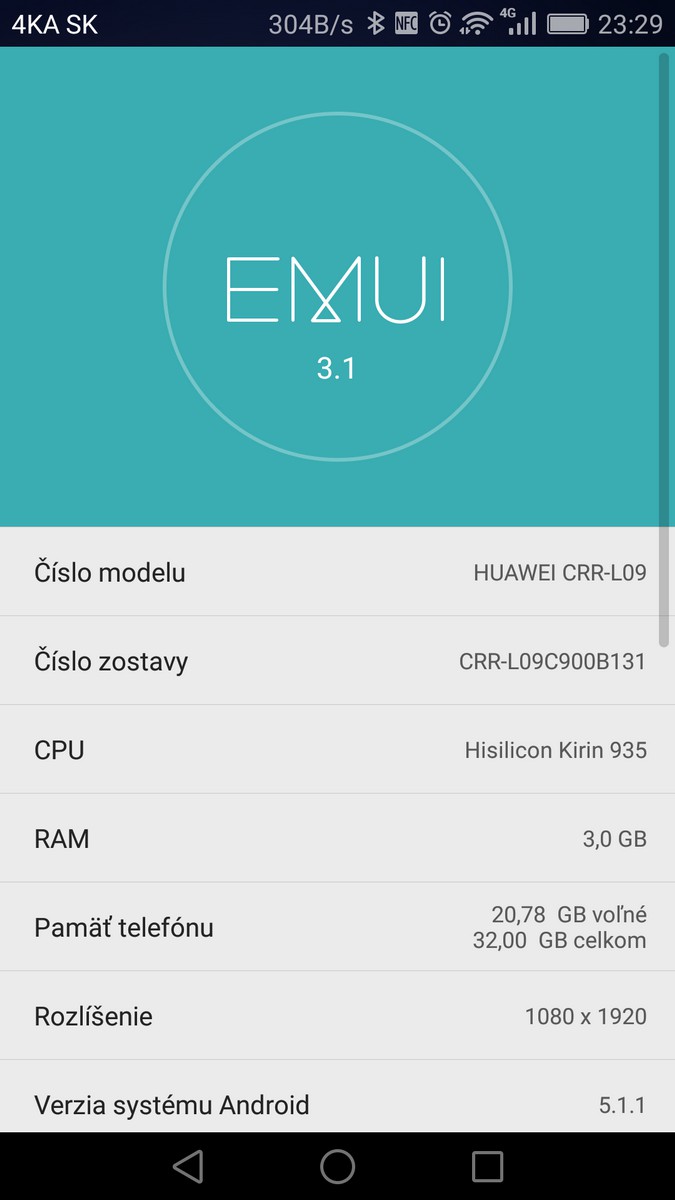This screenshot has height=1200, width=675.
Task: Tap the Číslo zostavy build number row
Action: coord(337,661)
